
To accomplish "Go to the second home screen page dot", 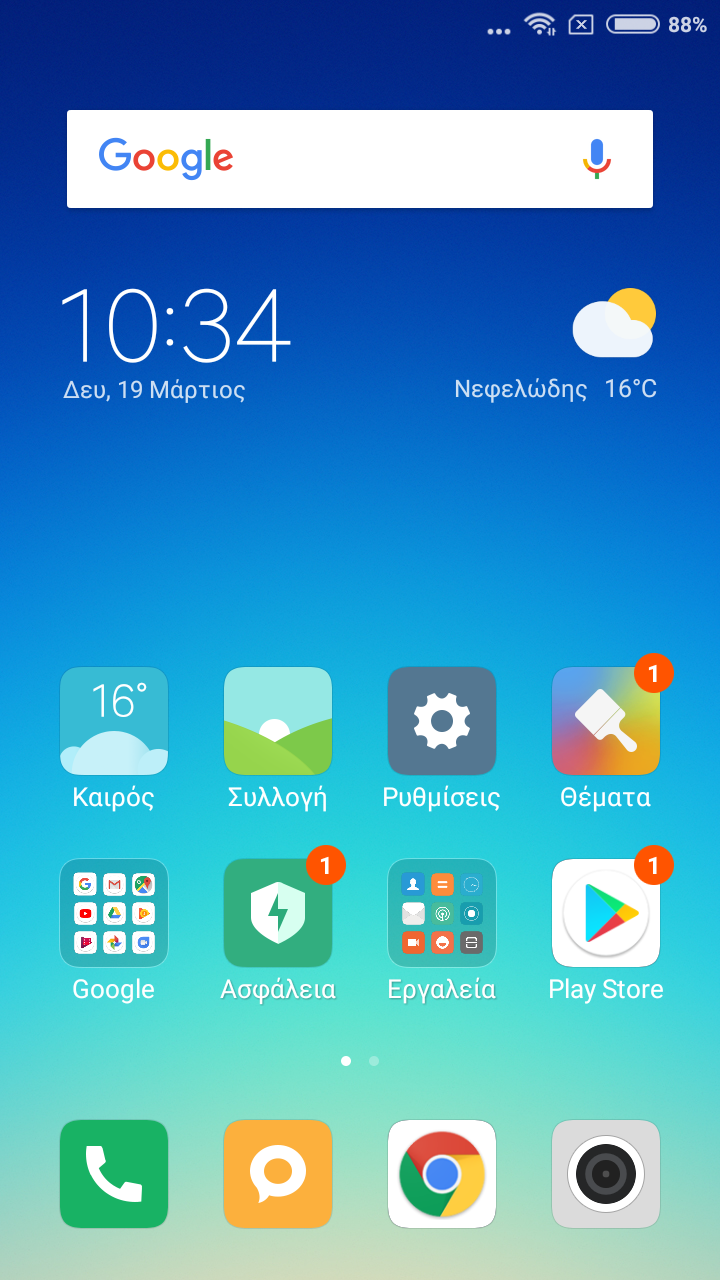I will click(x=374, y=1061).
